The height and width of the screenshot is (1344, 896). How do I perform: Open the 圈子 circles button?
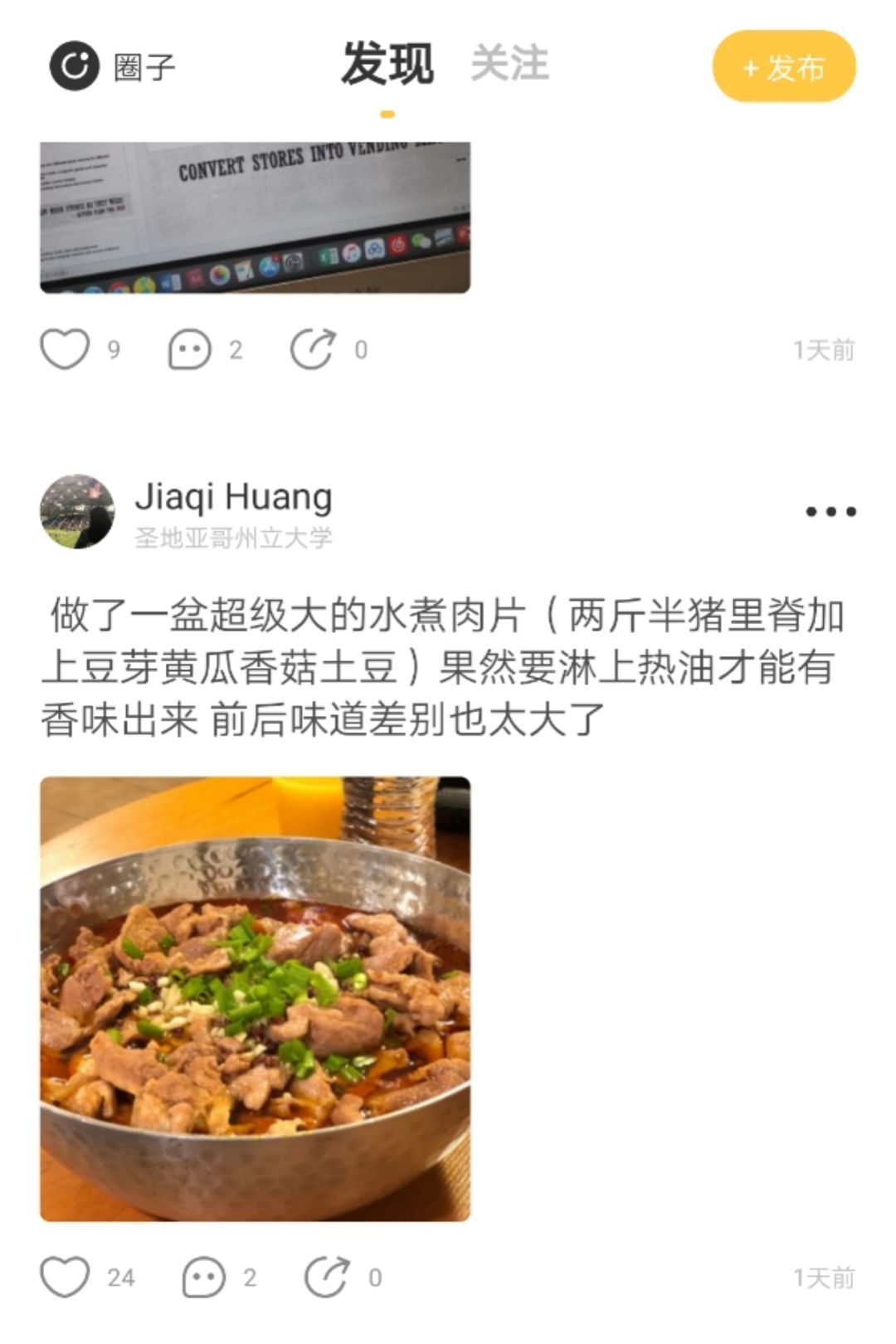click(112, 66)
